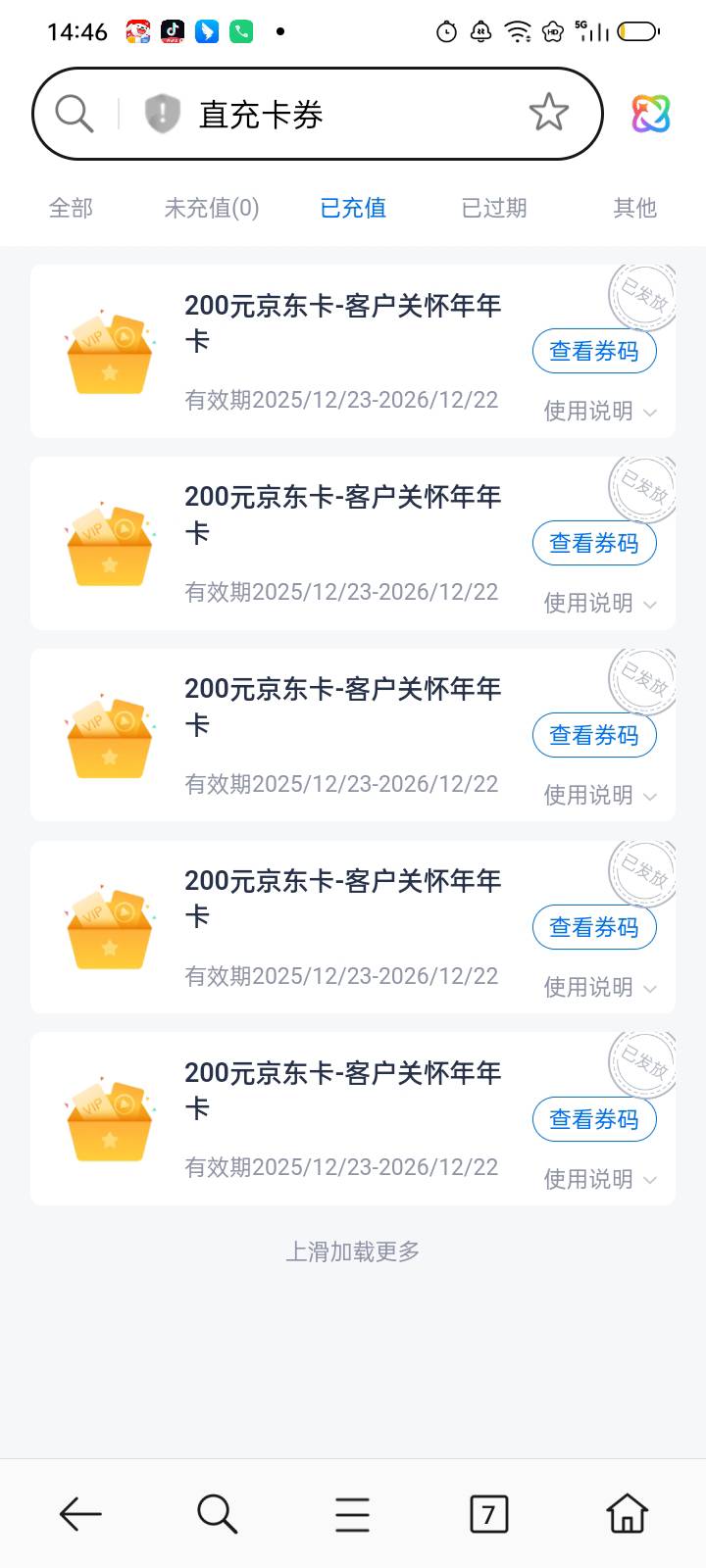This screenshot has height=1568, width=706.
Task: Switch to the 未充值(0) tab
Action: tap(211, 208)
